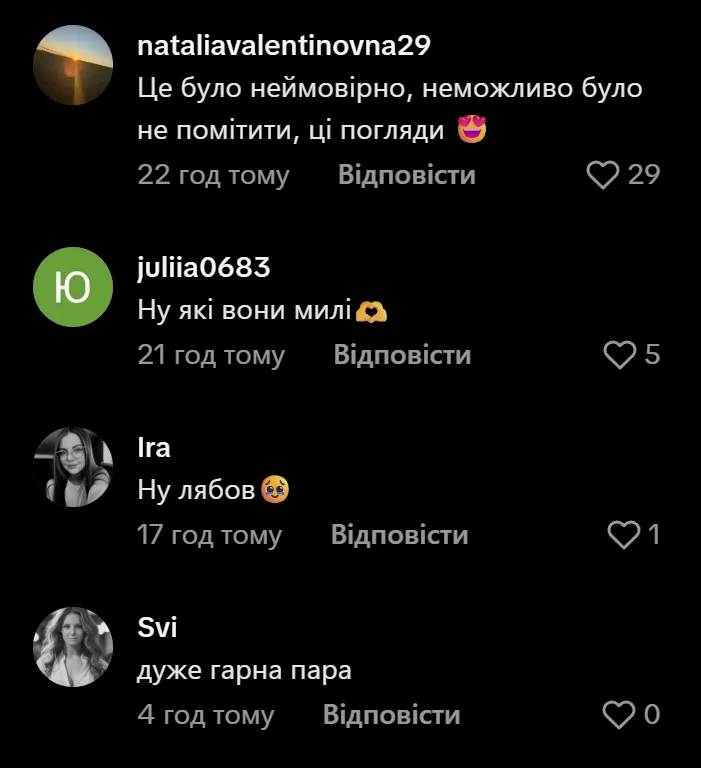Open juliia0683's avatar

(x=73, y=286)
